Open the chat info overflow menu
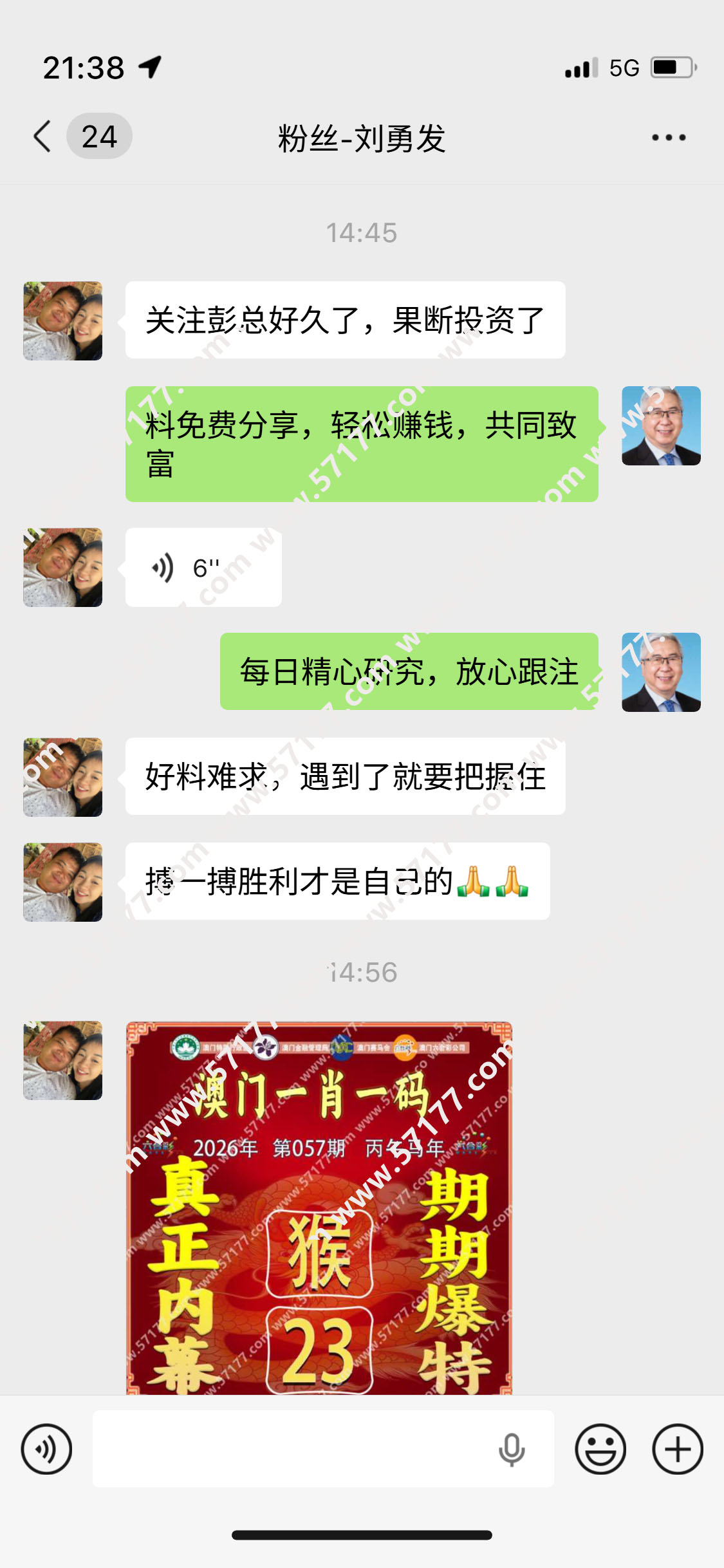Viewport: 724px width, 1568px height. (x=669, y=137)
